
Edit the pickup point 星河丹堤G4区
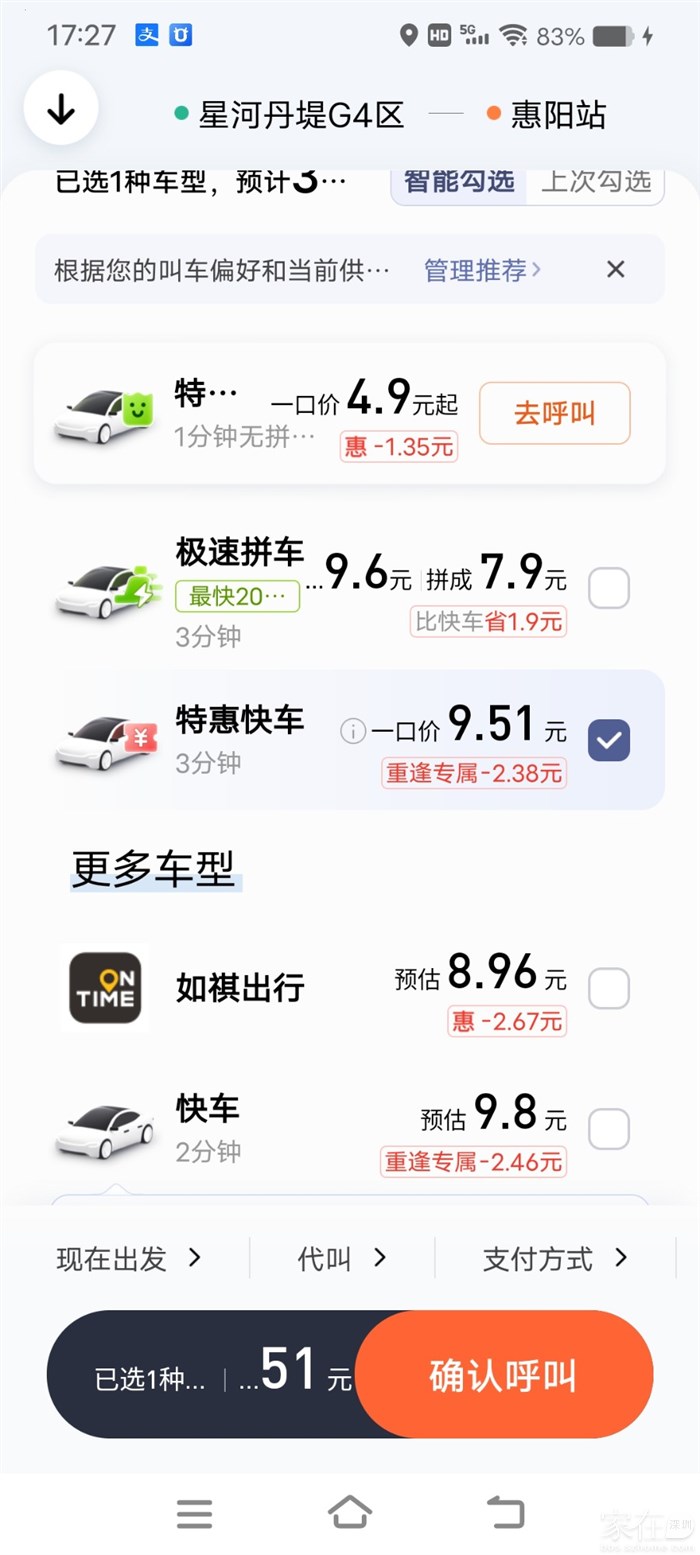click(x=300, y=115)
